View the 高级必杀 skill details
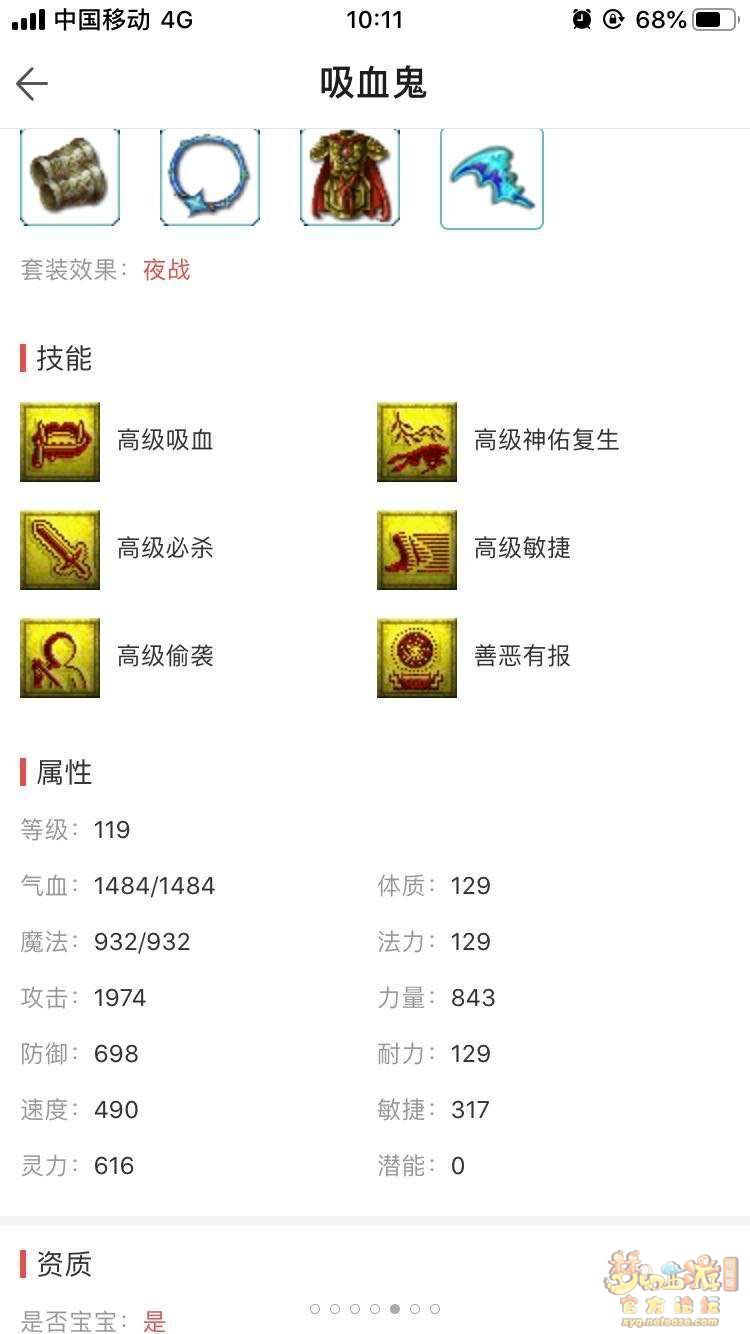Screen dimensions: 750x1334 click(x=60, y=549)
